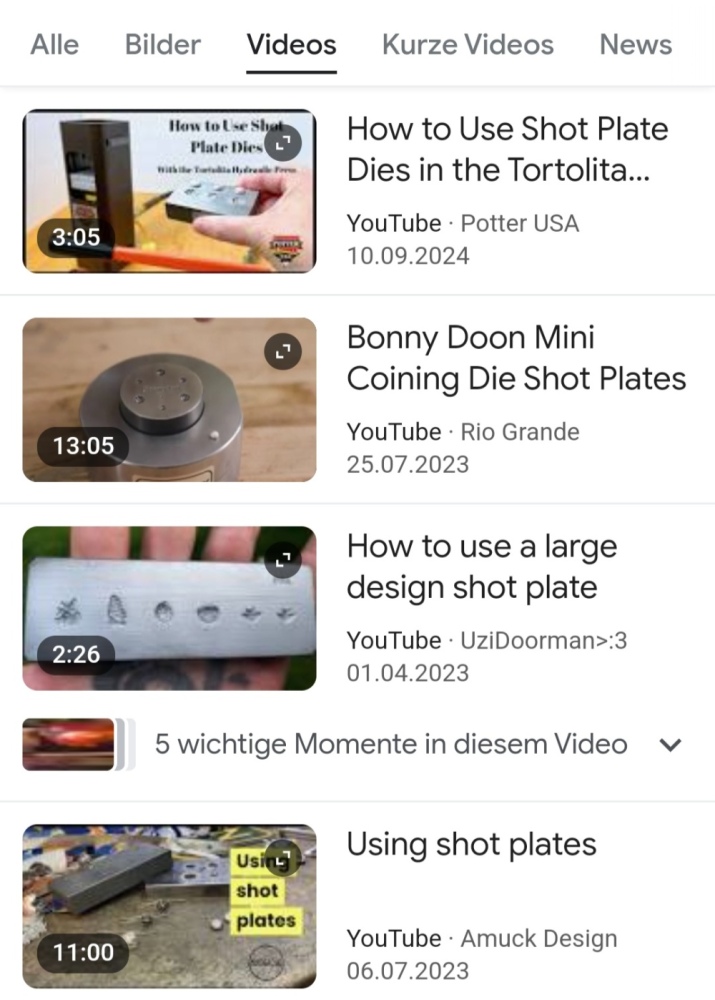Tap the preview icon on the Potter USA thumbnail
The image size is (715, 1000).
285,143
